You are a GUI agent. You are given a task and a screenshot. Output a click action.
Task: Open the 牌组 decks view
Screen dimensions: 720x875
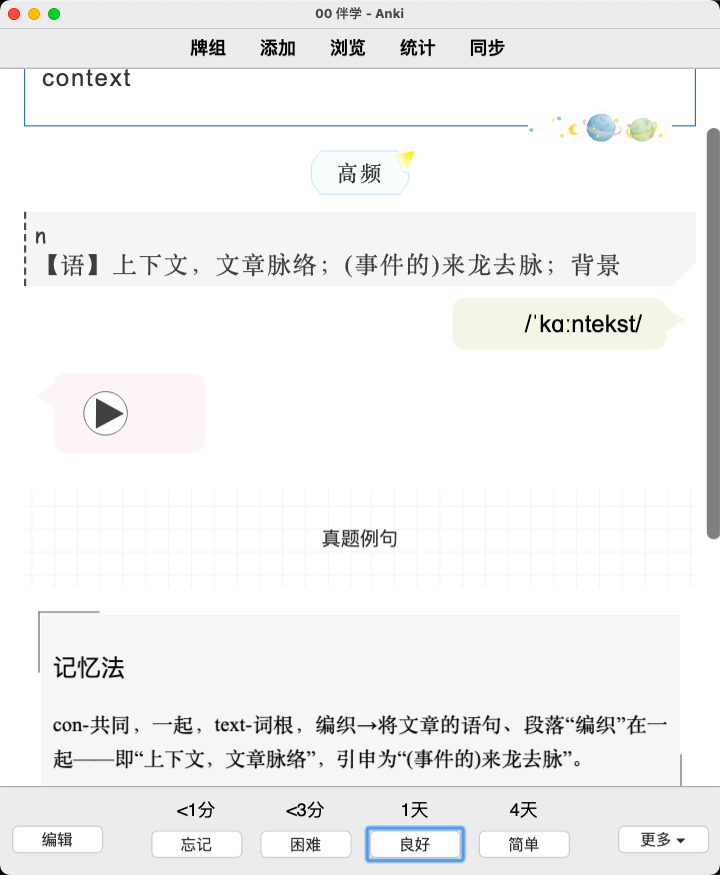[x=208, y=47]
